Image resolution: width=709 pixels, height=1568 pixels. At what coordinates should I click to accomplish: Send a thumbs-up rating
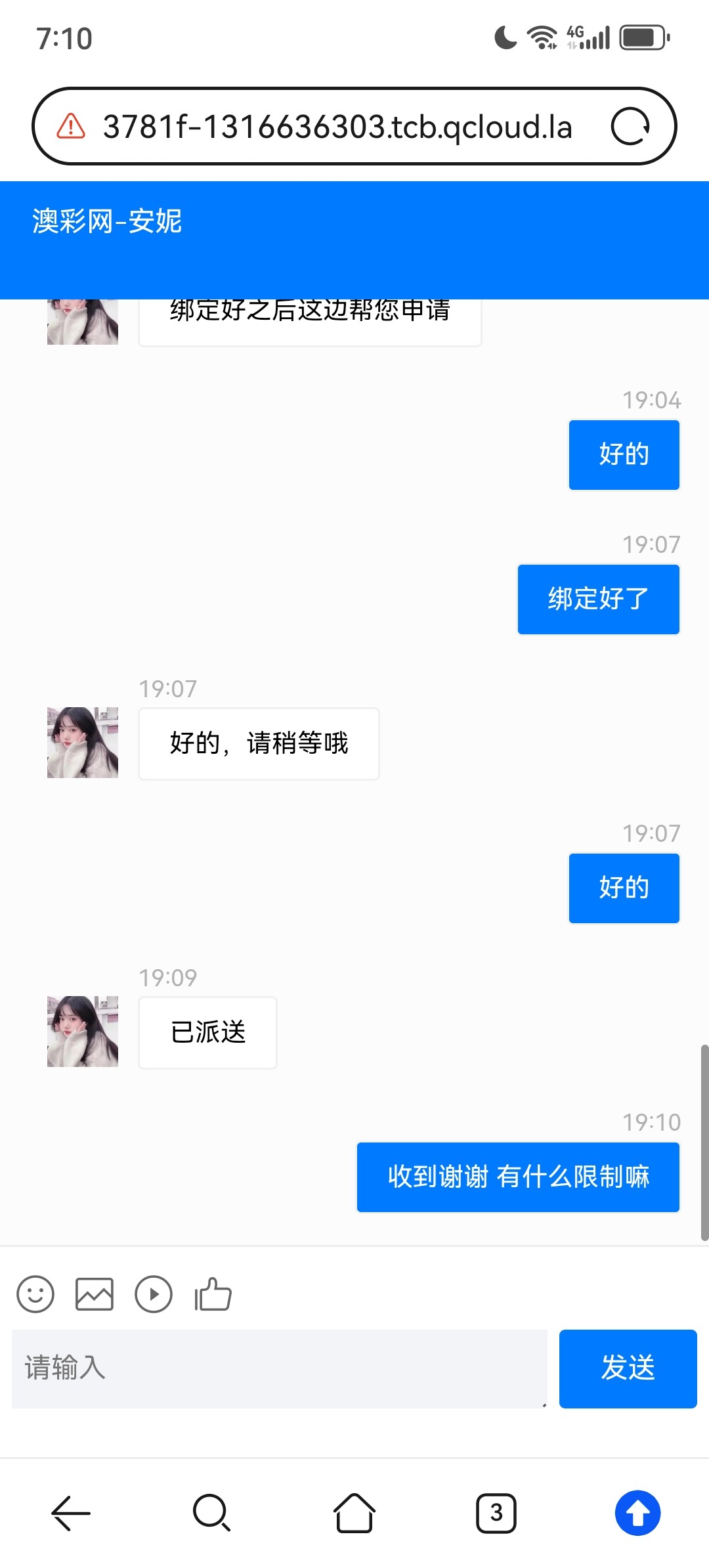(213, 1294)
